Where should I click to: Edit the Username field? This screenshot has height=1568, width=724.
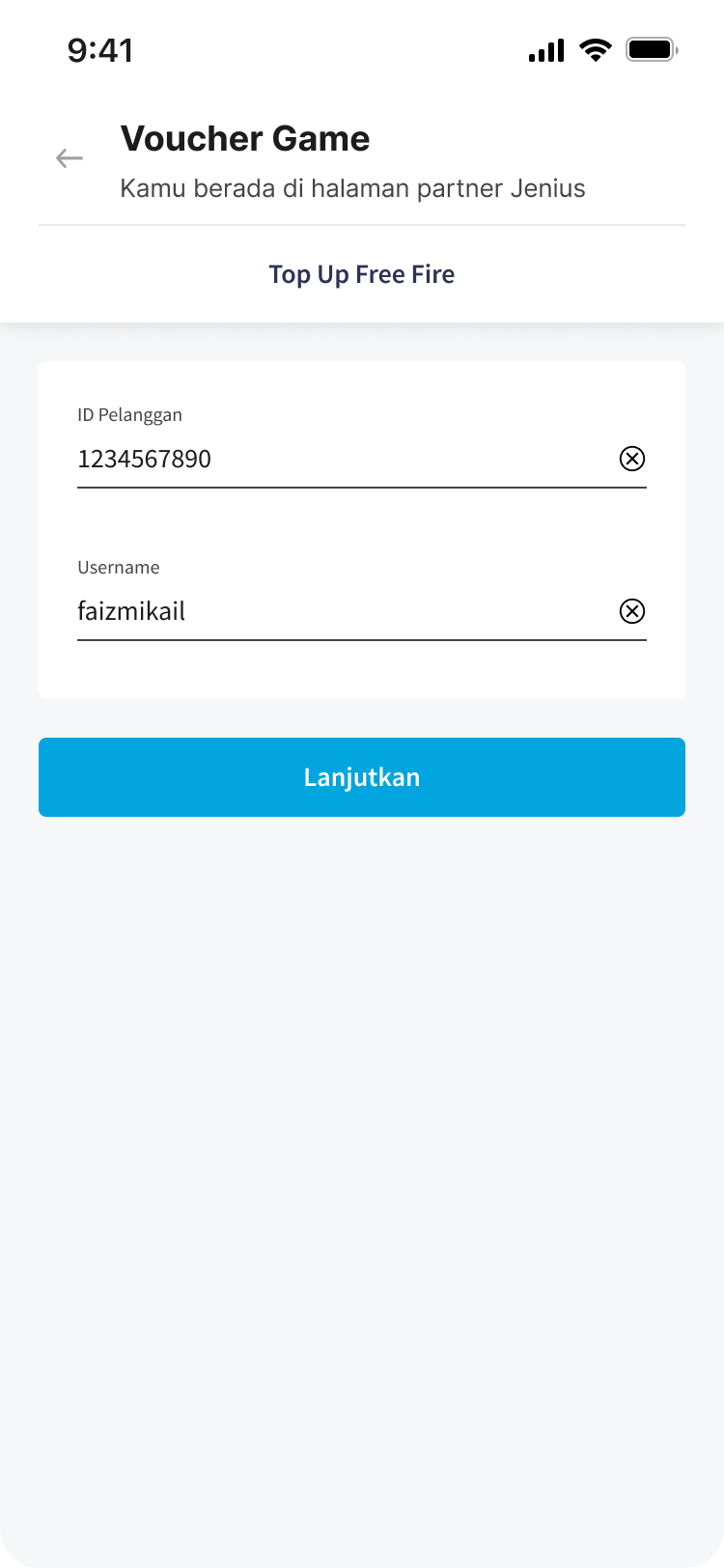pyautogui.click(x=338, y=611)
